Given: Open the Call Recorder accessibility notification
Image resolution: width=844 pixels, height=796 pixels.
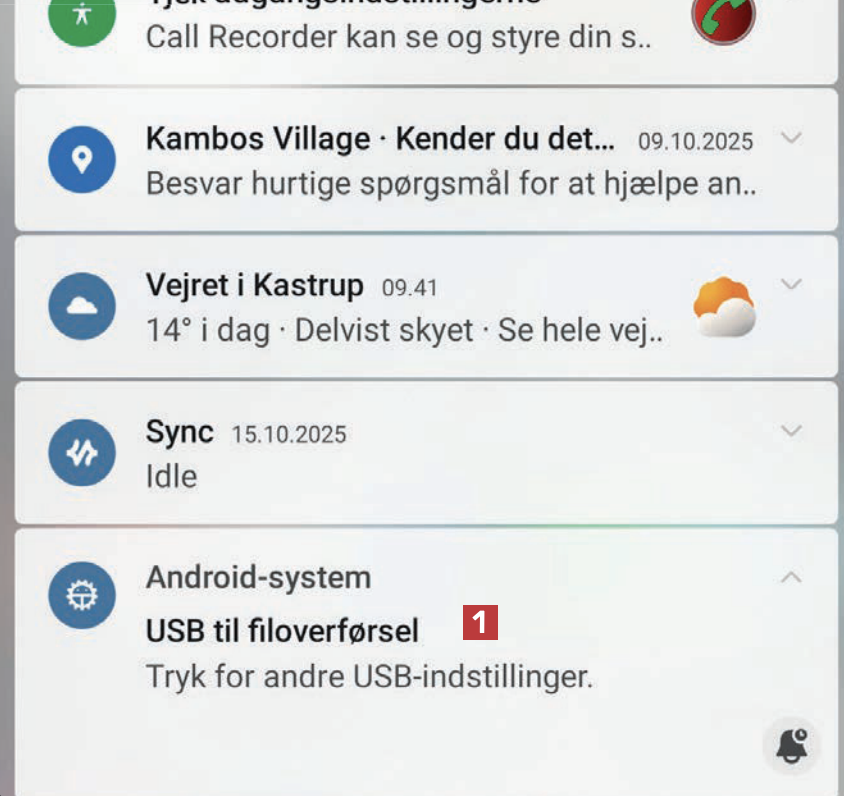Looking at the screenshot, I should click(400, 38).
